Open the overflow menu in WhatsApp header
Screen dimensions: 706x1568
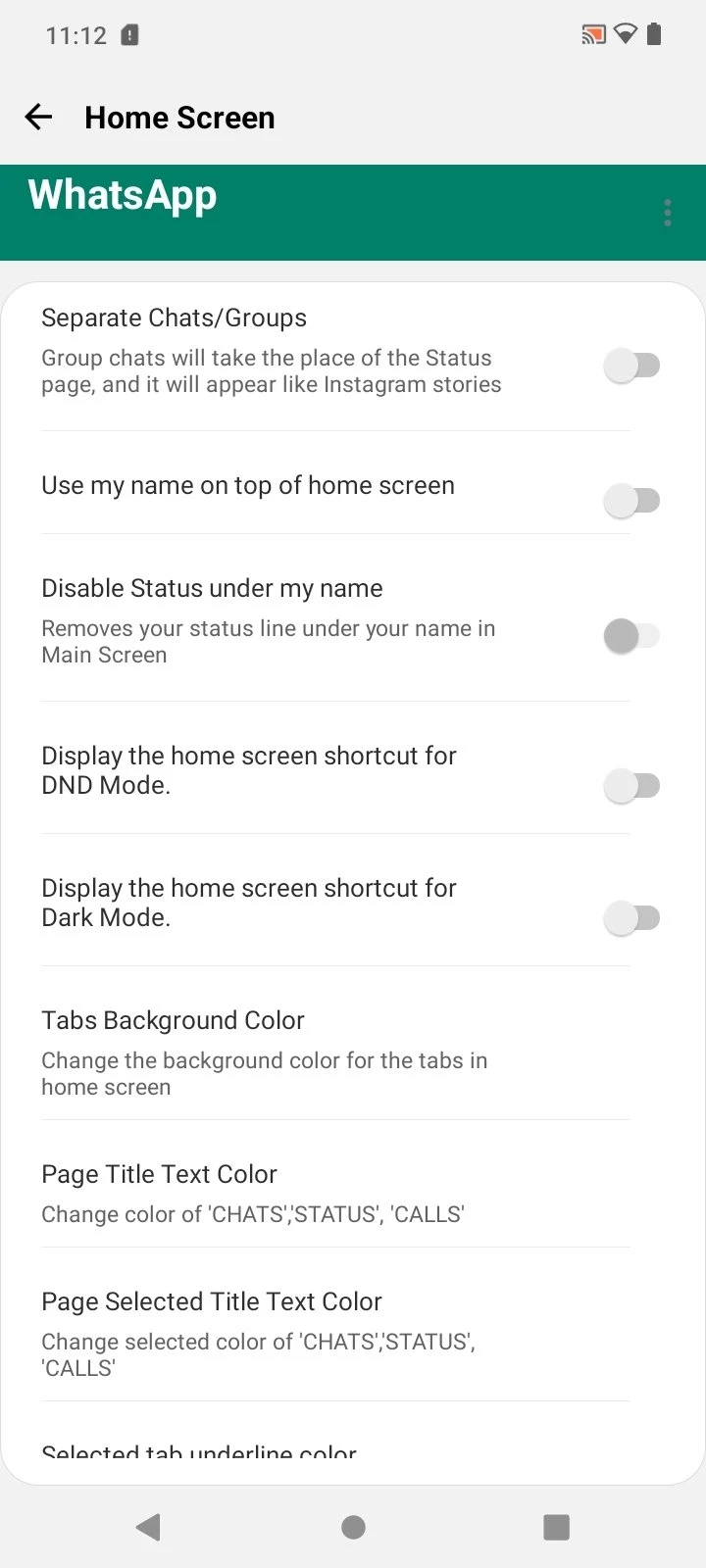667,213
